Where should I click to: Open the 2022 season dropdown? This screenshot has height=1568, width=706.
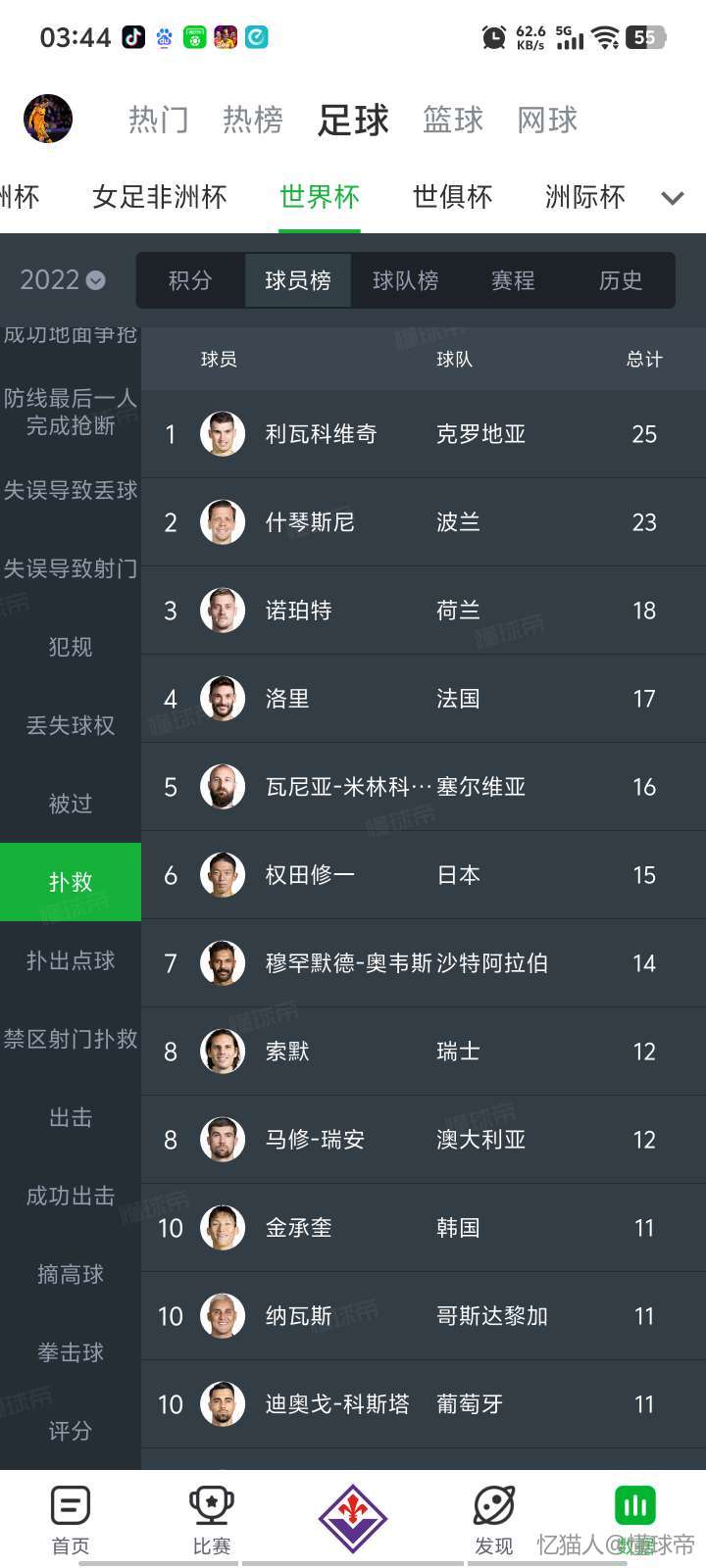tap(63, 280)
